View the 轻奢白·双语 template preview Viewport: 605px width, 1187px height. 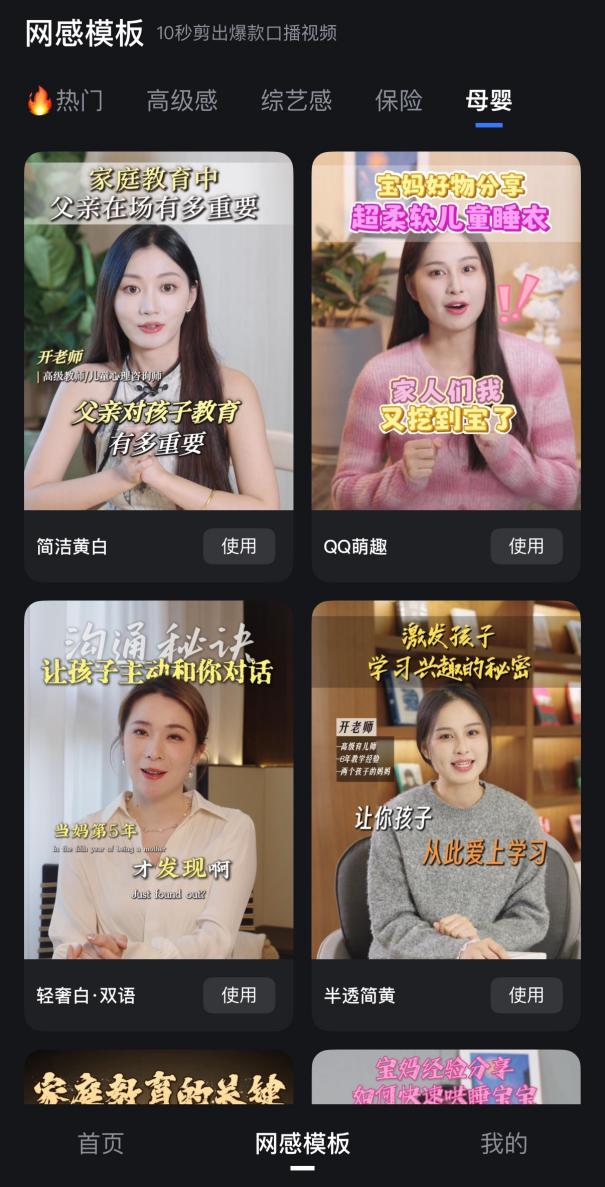[x=158, y=780]
